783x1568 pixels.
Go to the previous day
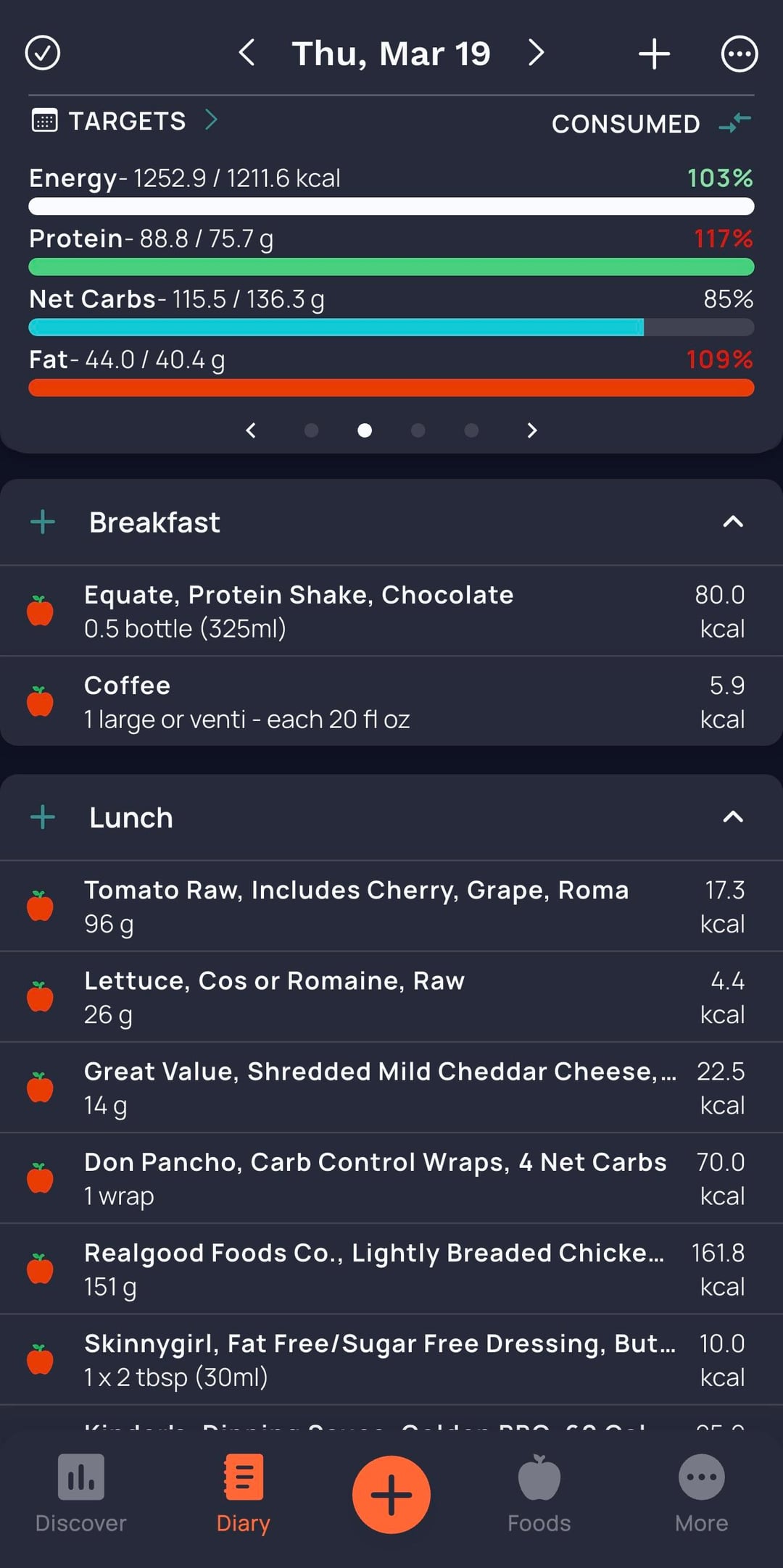pos(247,53)
